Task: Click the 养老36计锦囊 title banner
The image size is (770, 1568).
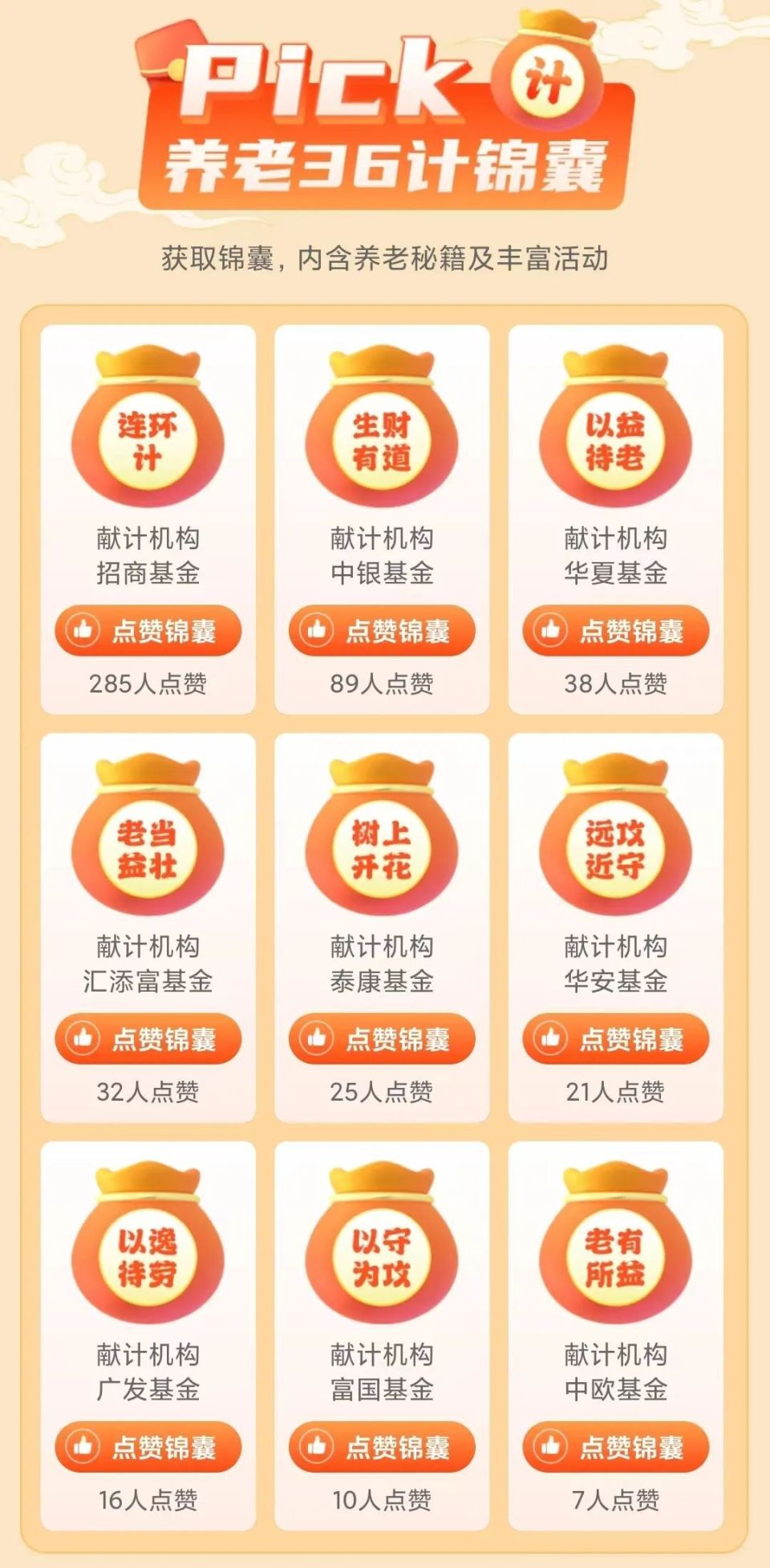Action: click(x=385, y=163)
